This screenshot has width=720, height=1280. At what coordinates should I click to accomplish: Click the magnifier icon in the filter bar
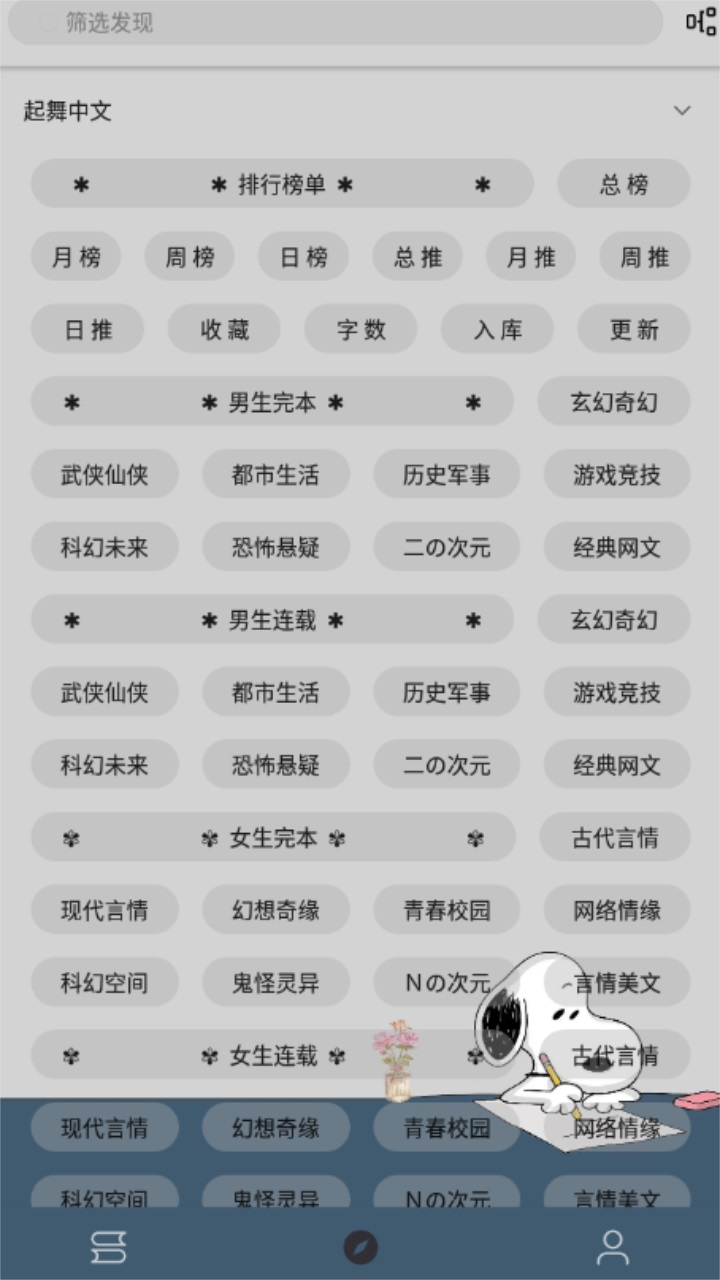46,22
